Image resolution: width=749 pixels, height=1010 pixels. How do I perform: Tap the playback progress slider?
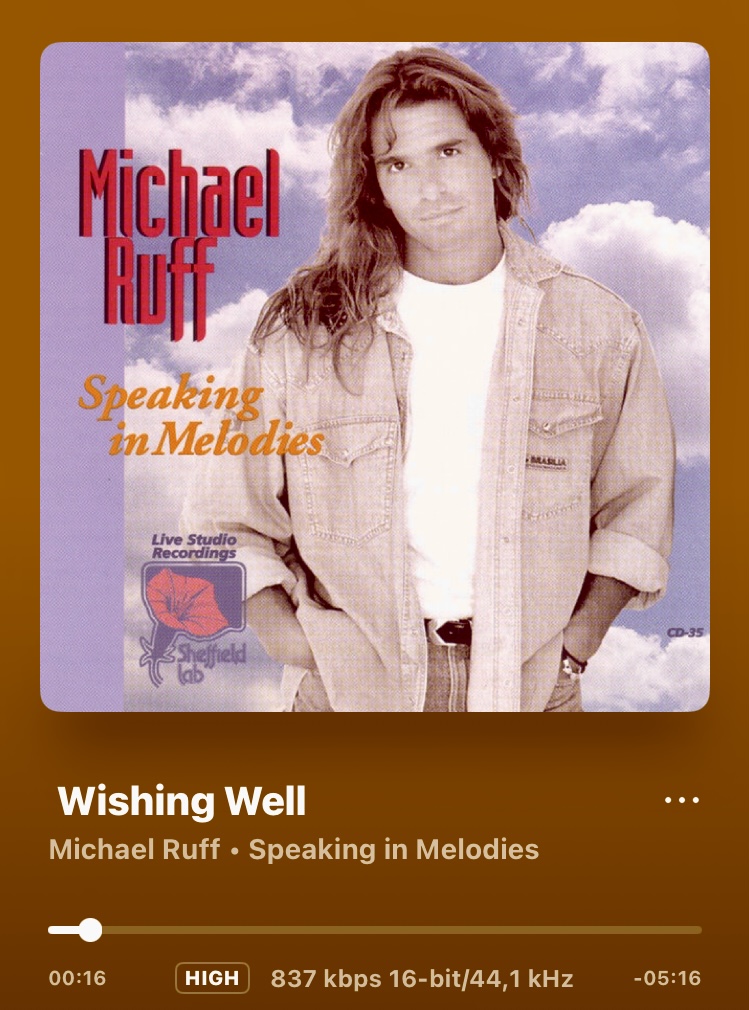click(x=375, y=930)
